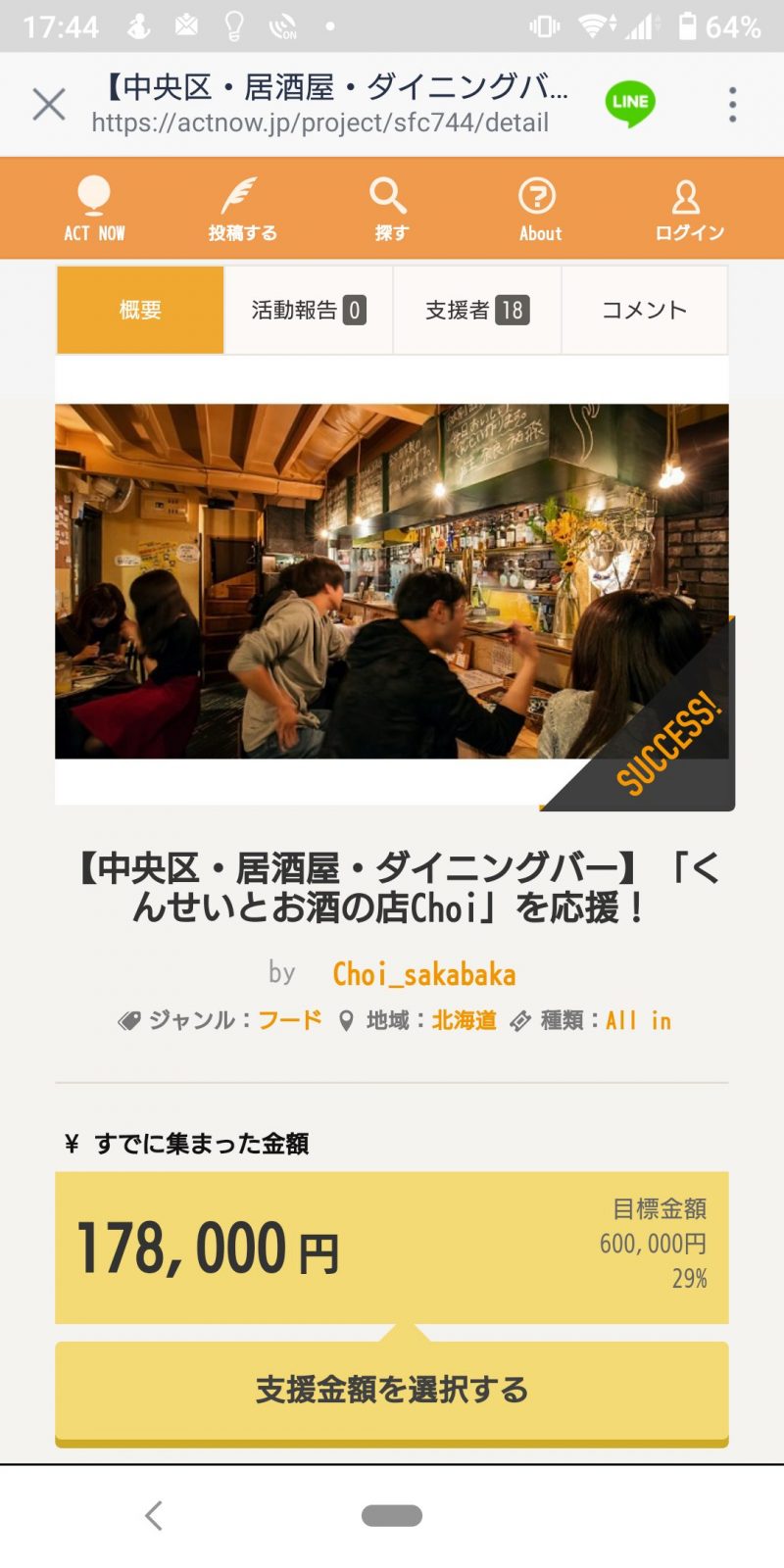This screenshot has height=1568, width=784.
Task: Close the in-app browser
Action: (49, 104)
